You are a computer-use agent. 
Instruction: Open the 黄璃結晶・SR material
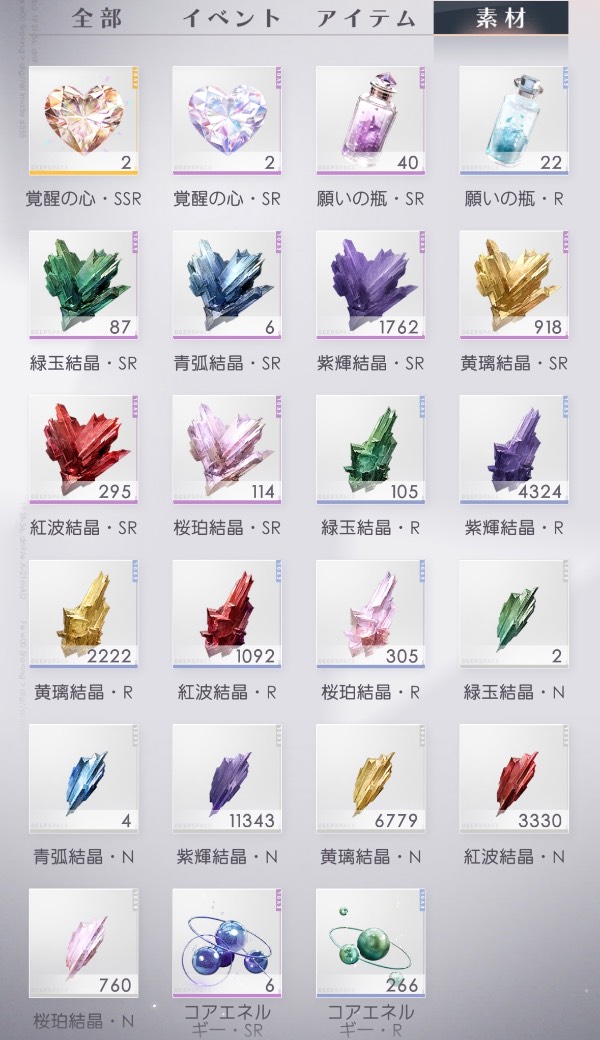(513, 284)
